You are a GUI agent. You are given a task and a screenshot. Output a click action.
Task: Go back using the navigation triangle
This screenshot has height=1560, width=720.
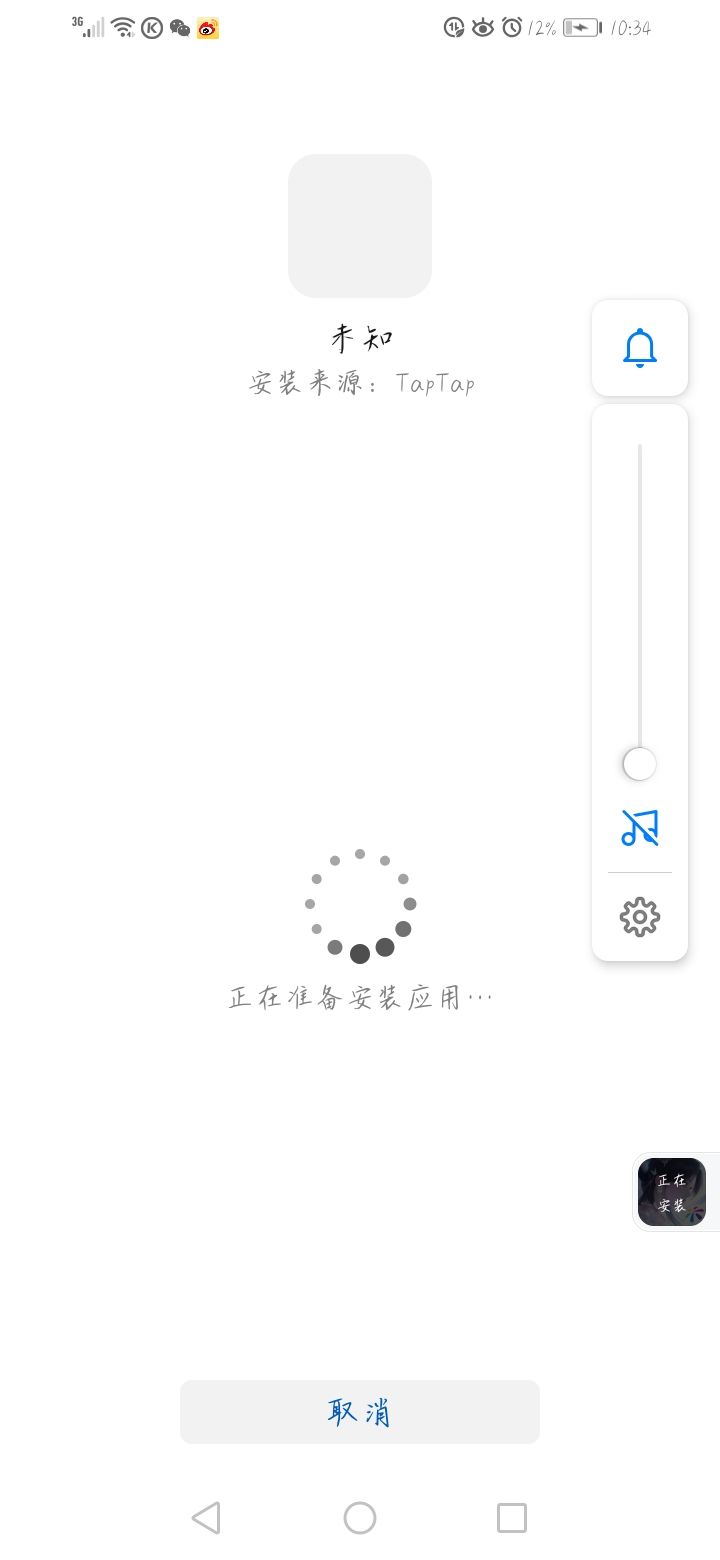click(x=206, y=1517)
